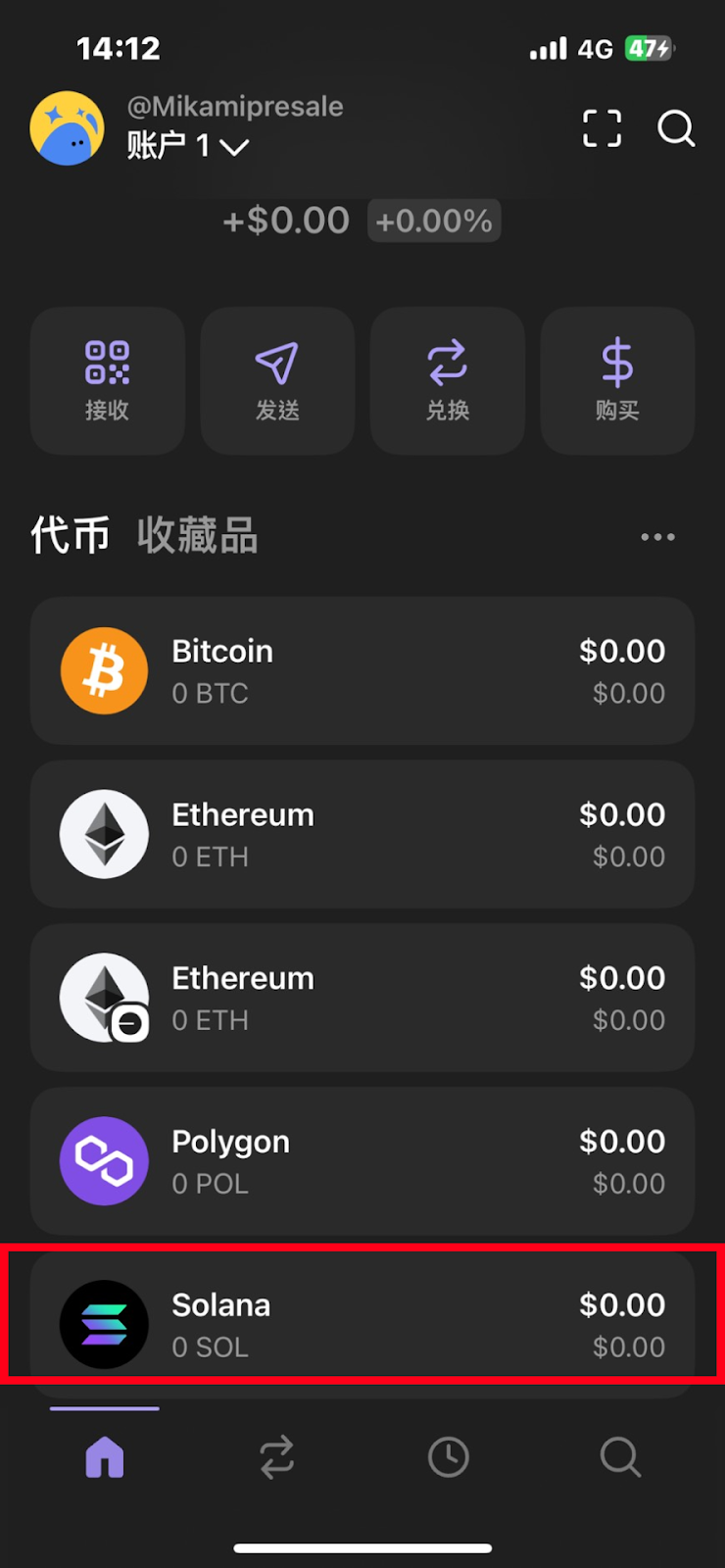Open the activity history tab

tap(449, 1457)
